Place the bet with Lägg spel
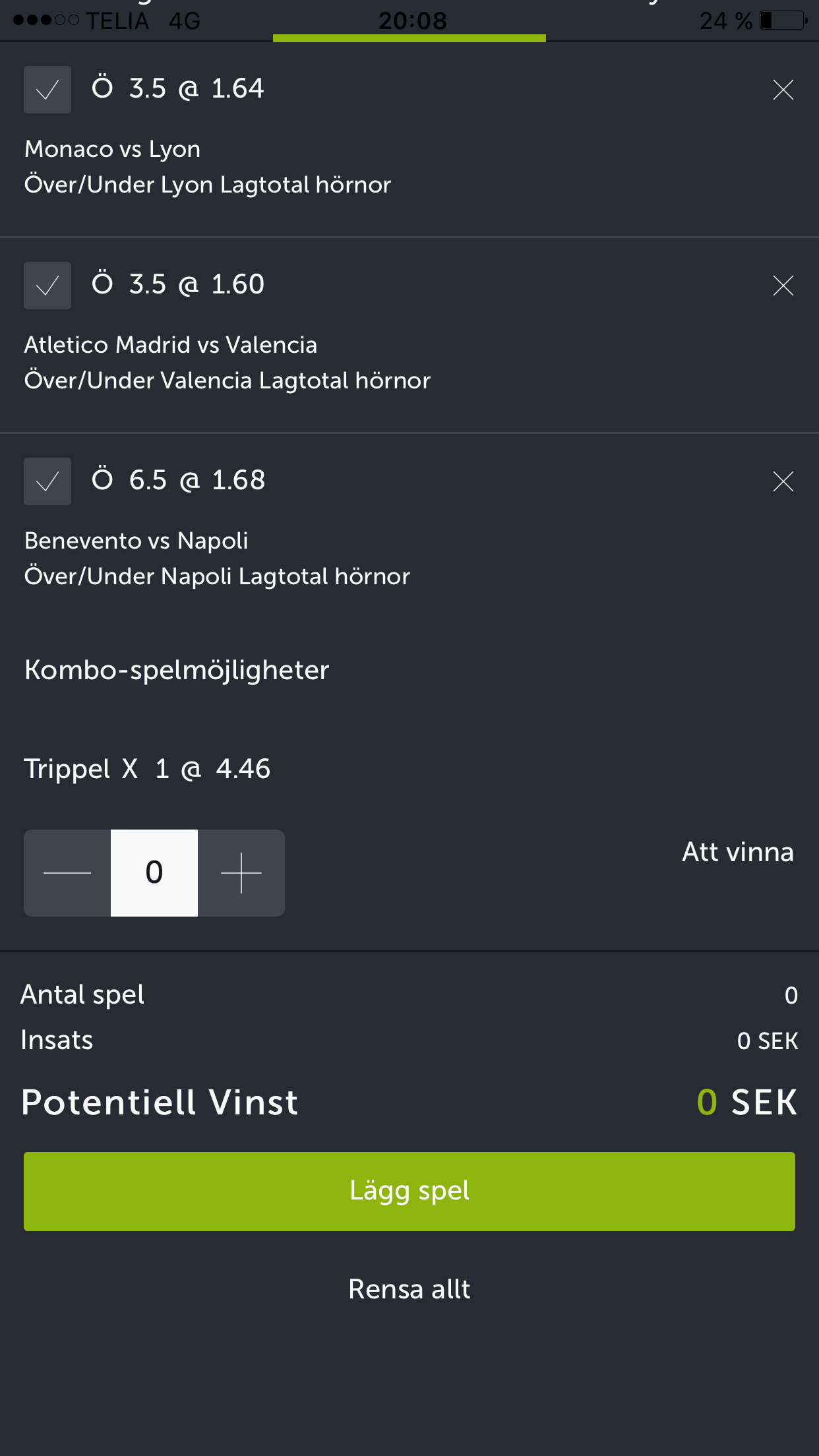The image size is (819, 1456). pyautogui.click(x=409, y=1192)
